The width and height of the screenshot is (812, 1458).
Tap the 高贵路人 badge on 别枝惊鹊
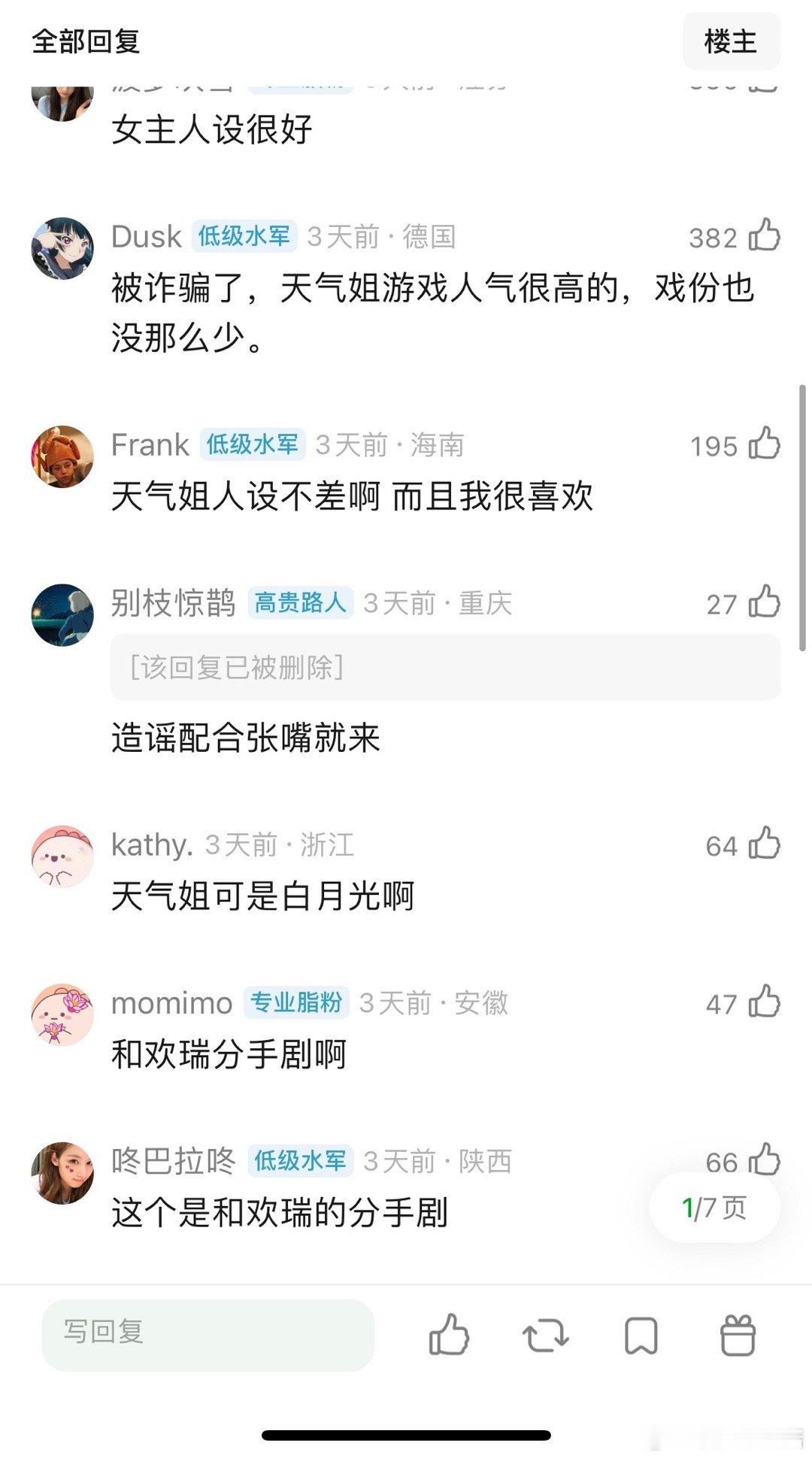tap(299, 603)
